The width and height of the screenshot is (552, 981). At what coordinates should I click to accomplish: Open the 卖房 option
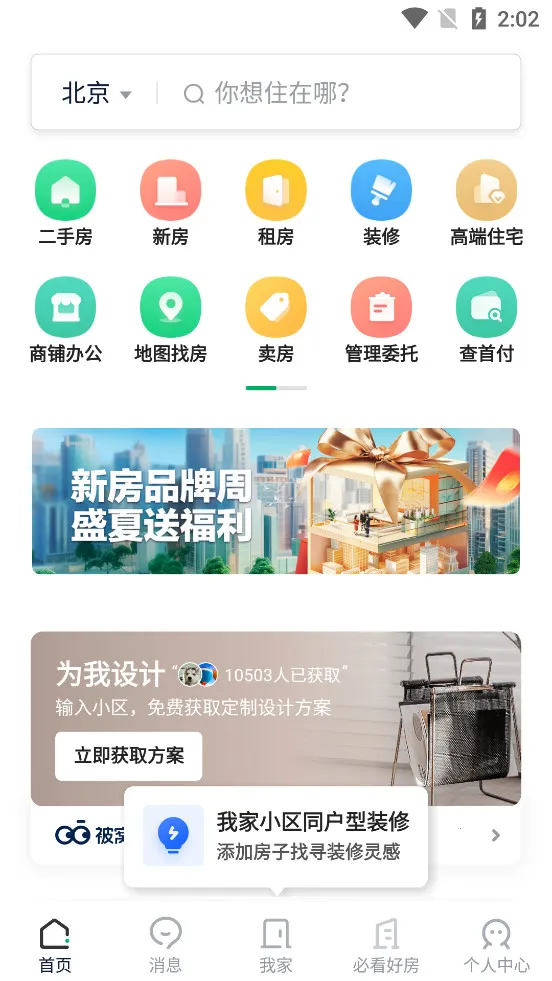tap(275, 320)
